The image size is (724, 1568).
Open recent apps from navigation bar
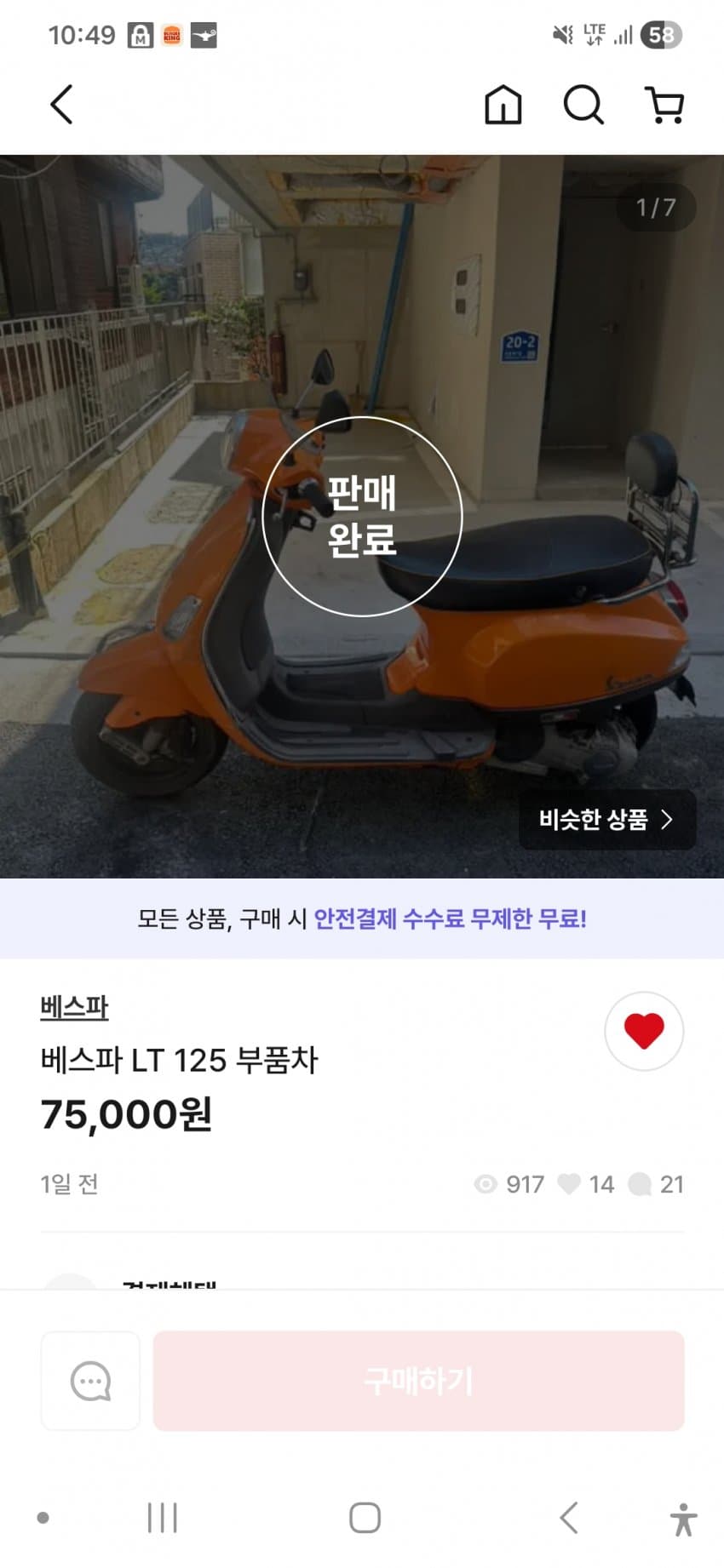pyautogui.click(x=162, y=1518)
